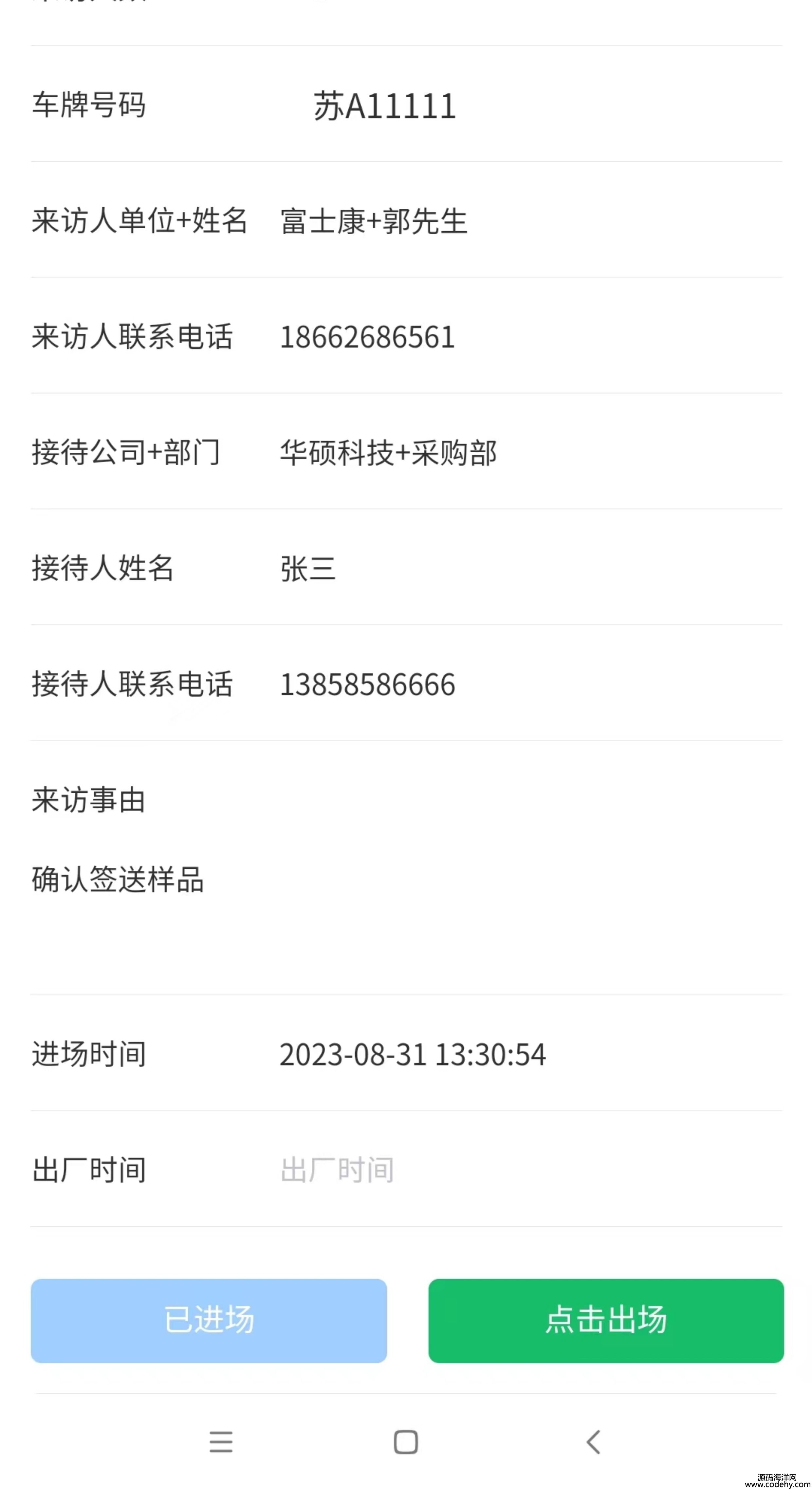Image resolution: width=812 pixels, height=1491 pixels.
Task: Tap the blue 已进场 button
Action: point(209,1320)
